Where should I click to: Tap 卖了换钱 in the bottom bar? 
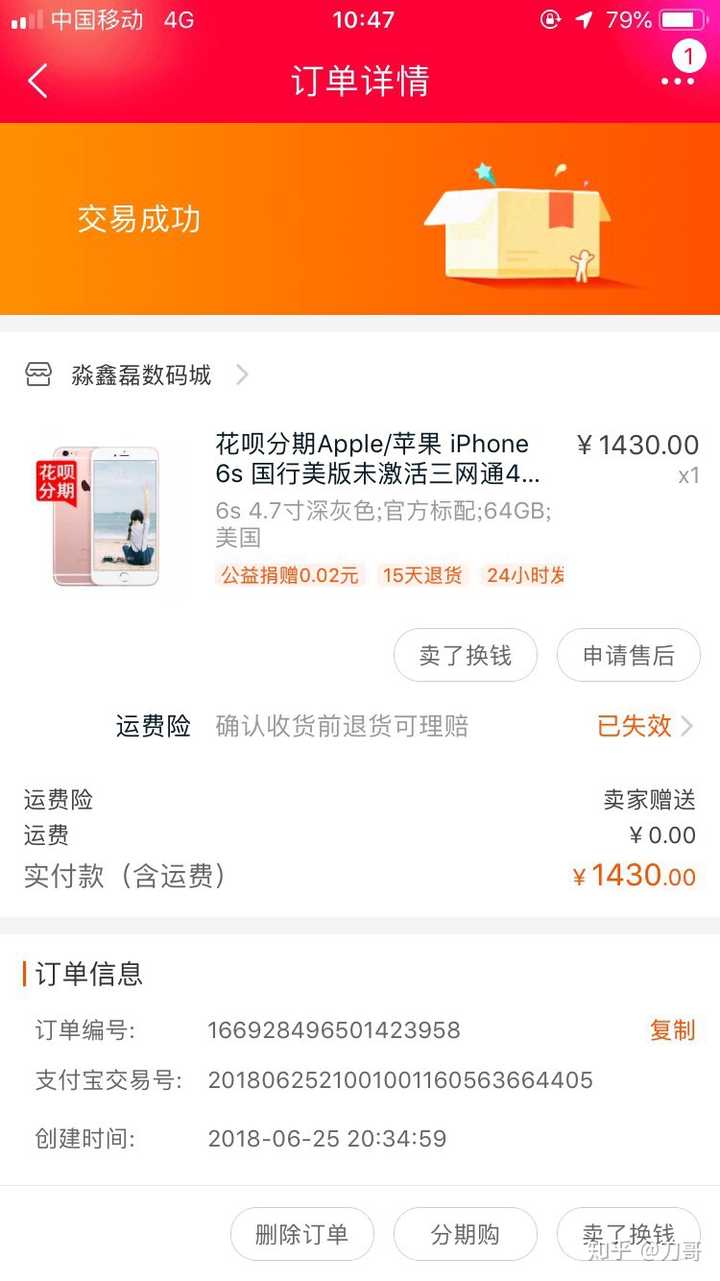[x=628, y=1234]
